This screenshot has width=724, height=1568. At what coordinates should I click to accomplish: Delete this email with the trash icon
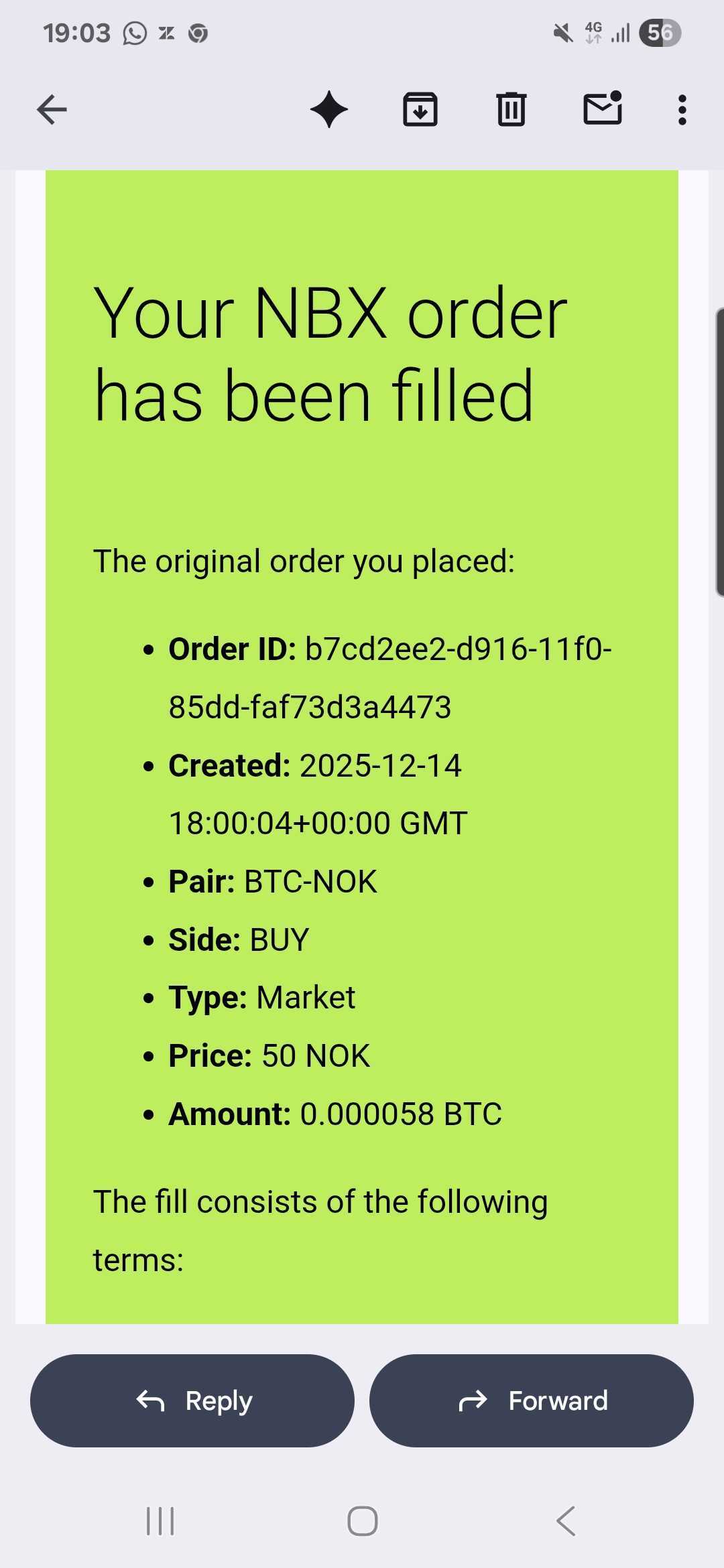pyautogui.click(x=511, y=109)
